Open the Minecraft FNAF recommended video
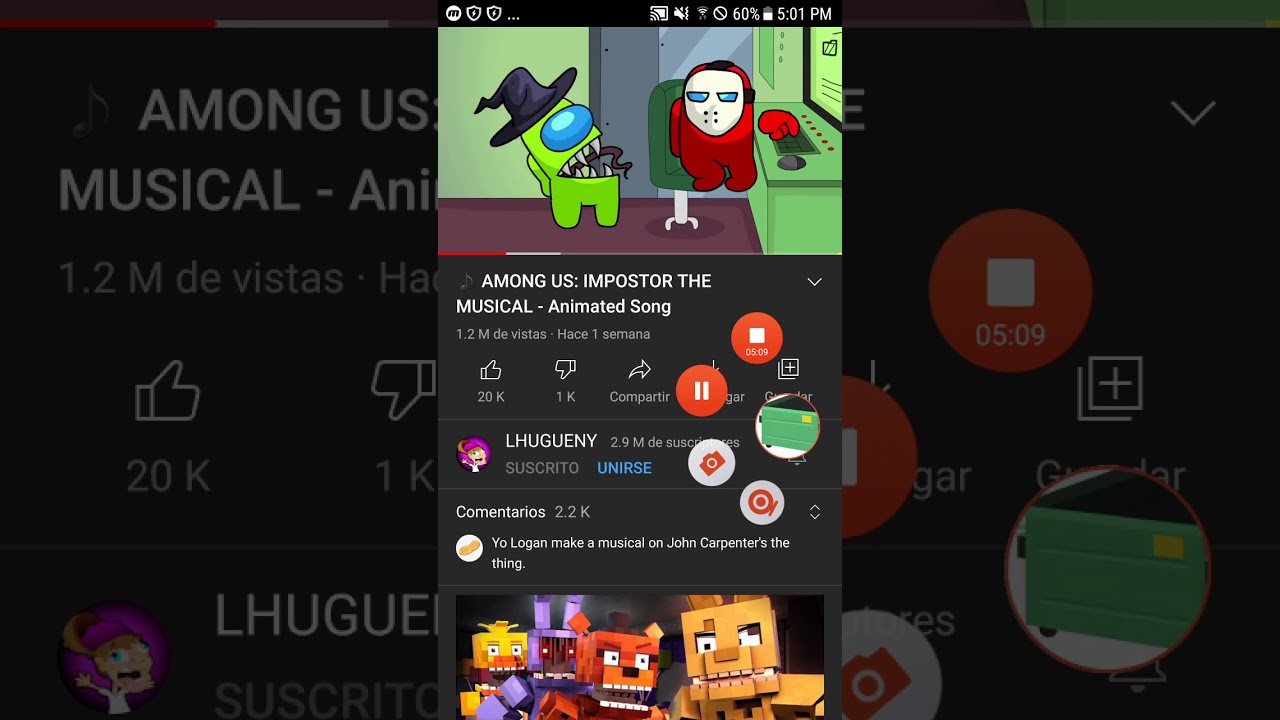Viewport: 1280px width, 720px height. coord(640,656)
